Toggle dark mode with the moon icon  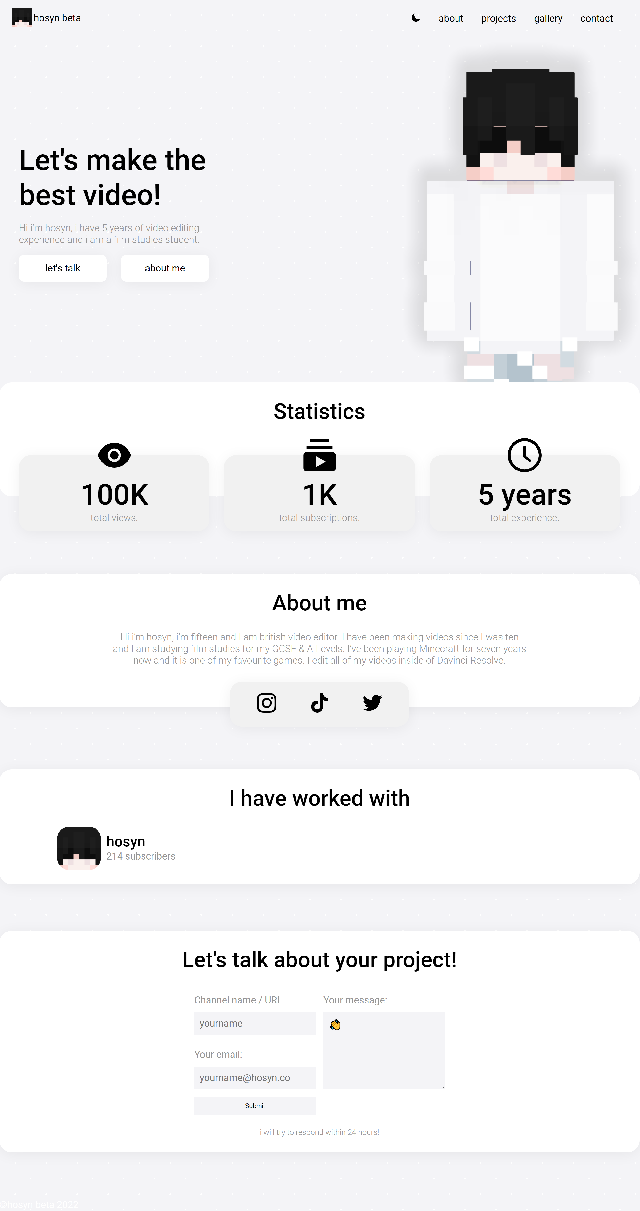(x=416, y=18)
